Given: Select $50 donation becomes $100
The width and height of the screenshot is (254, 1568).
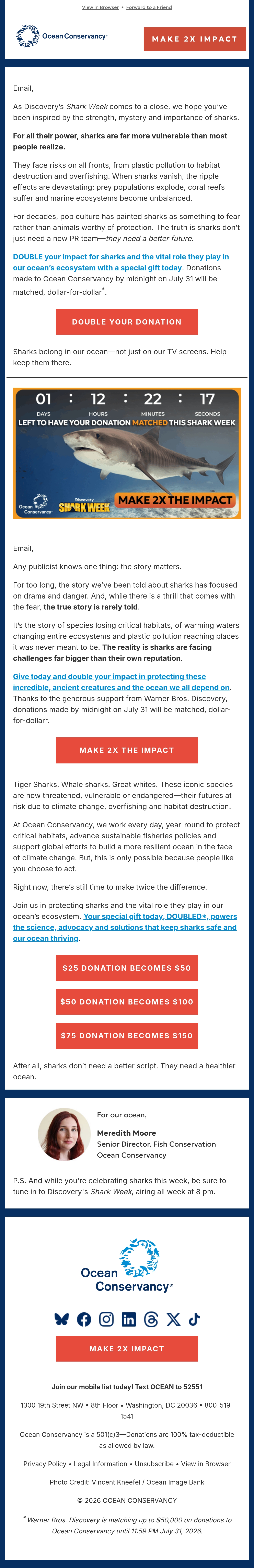Looking at the screenshot, I should coord(127,1001).
